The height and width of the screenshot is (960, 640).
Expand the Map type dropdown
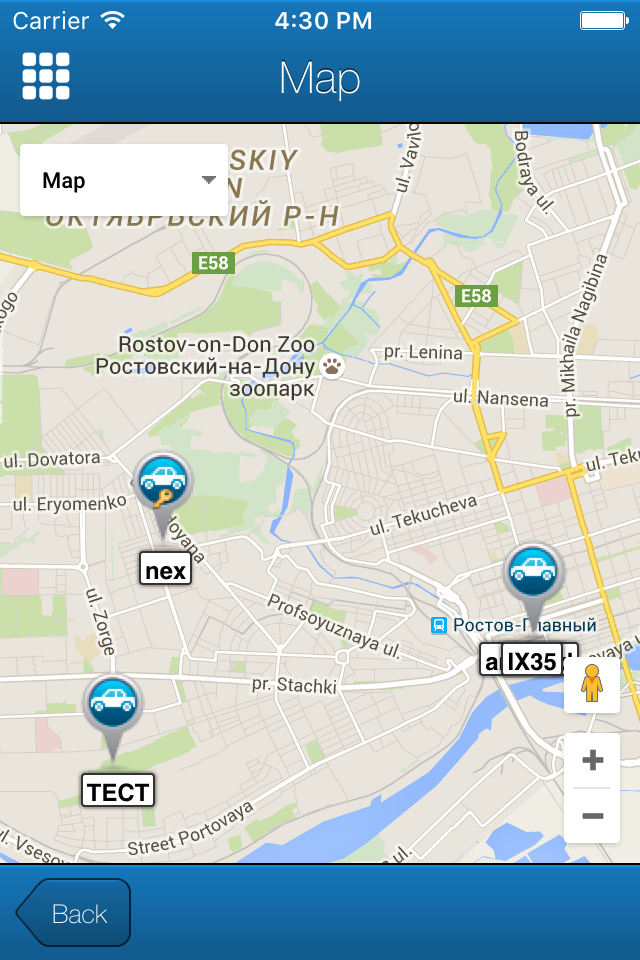pyautogui.click(x=124, y=180)
